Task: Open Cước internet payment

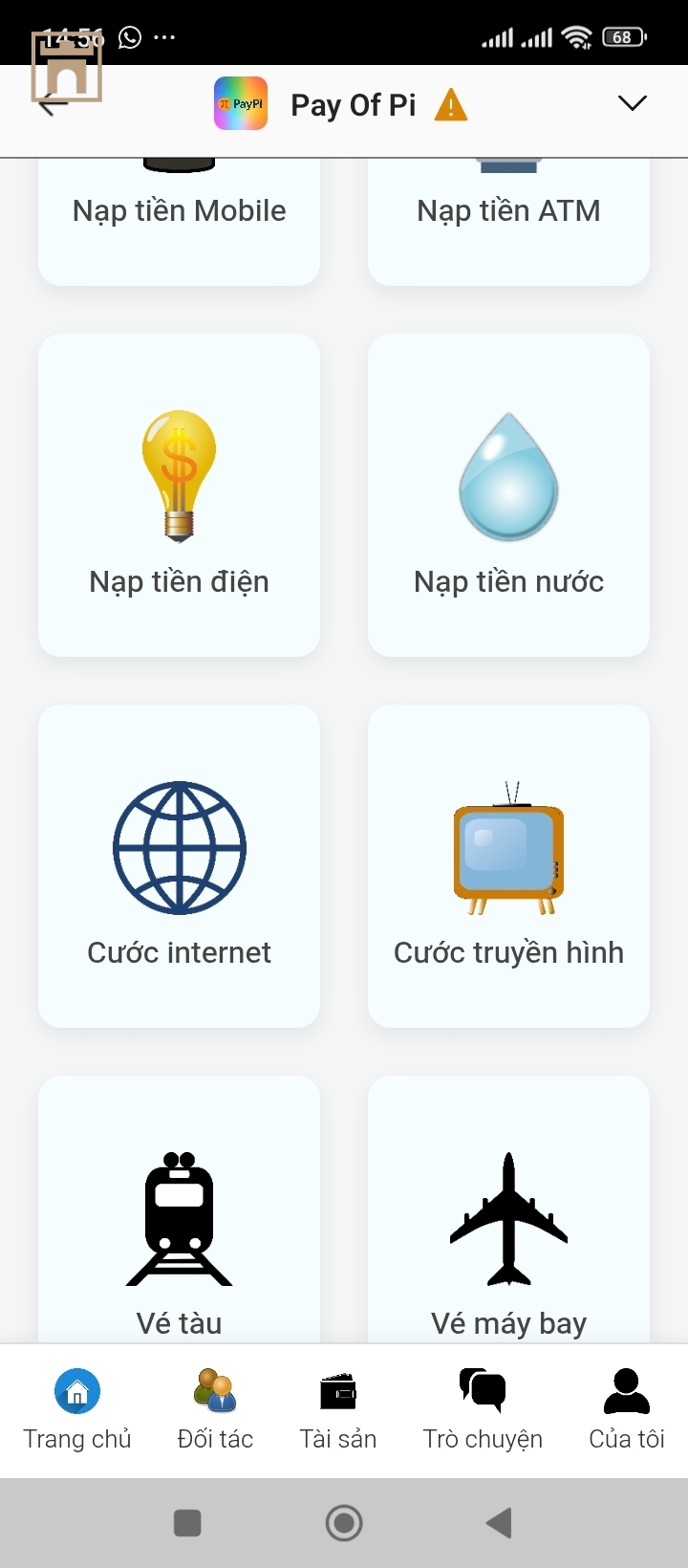Action: (179, 866)
